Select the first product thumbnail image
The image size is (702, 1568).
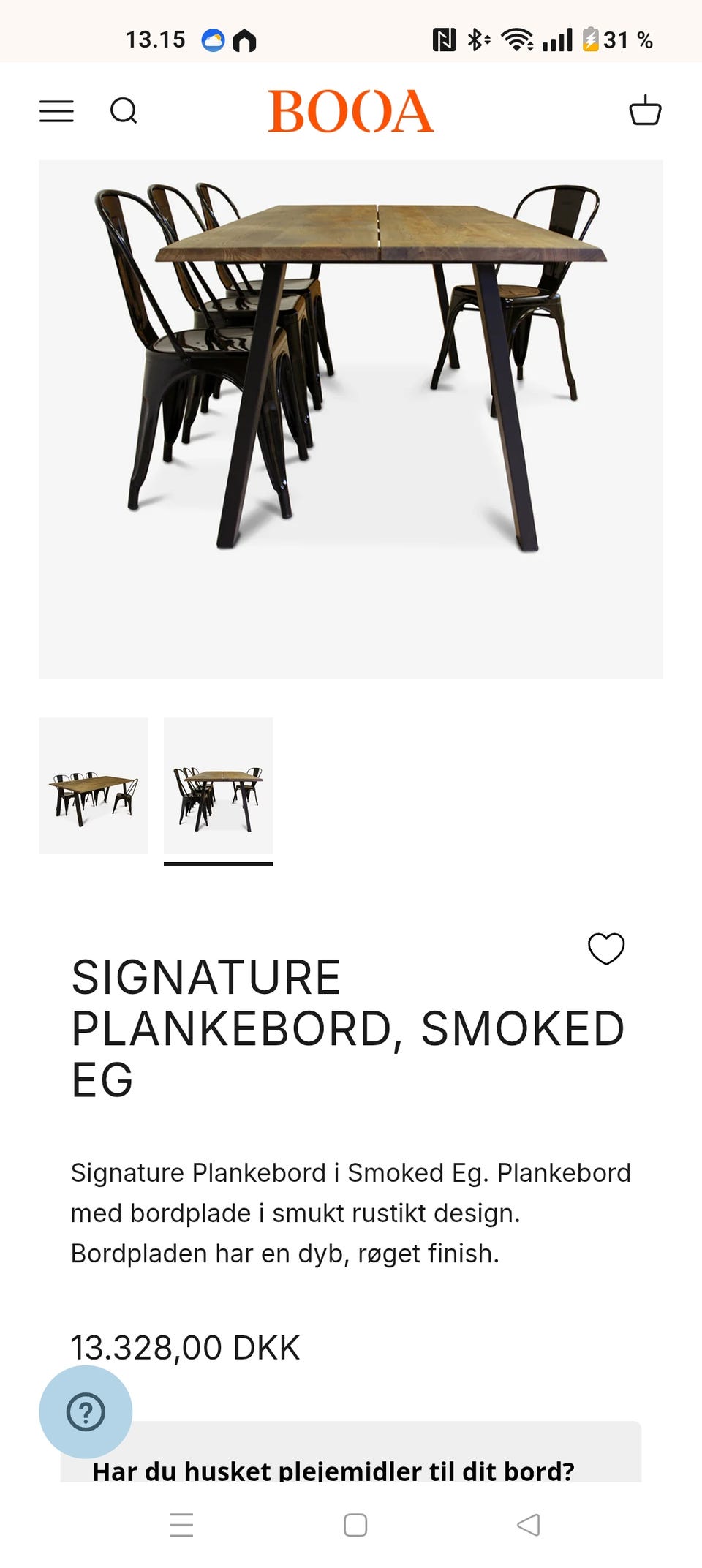pyautogui.click(x=94, y=785)
